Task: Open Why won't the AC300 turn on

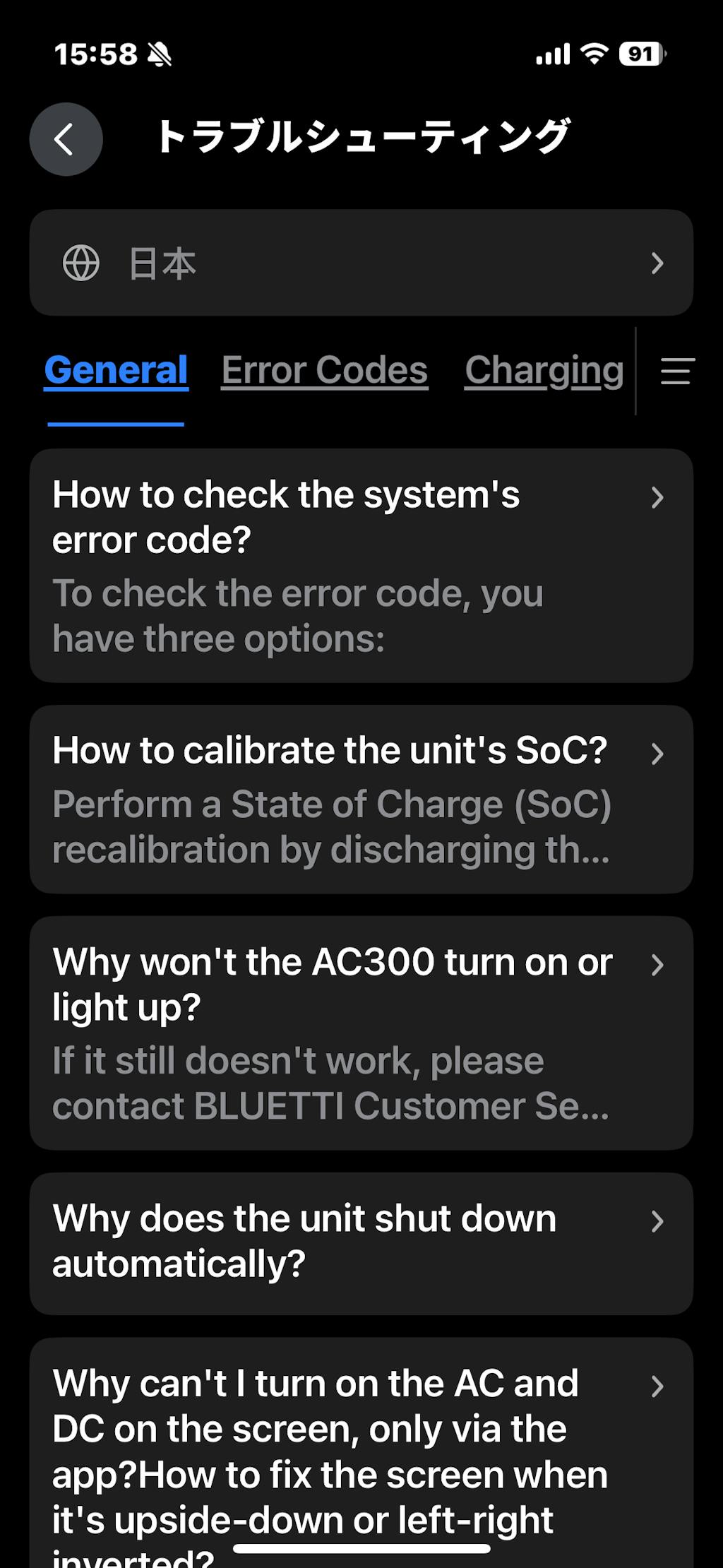Action: point(361,1033)
